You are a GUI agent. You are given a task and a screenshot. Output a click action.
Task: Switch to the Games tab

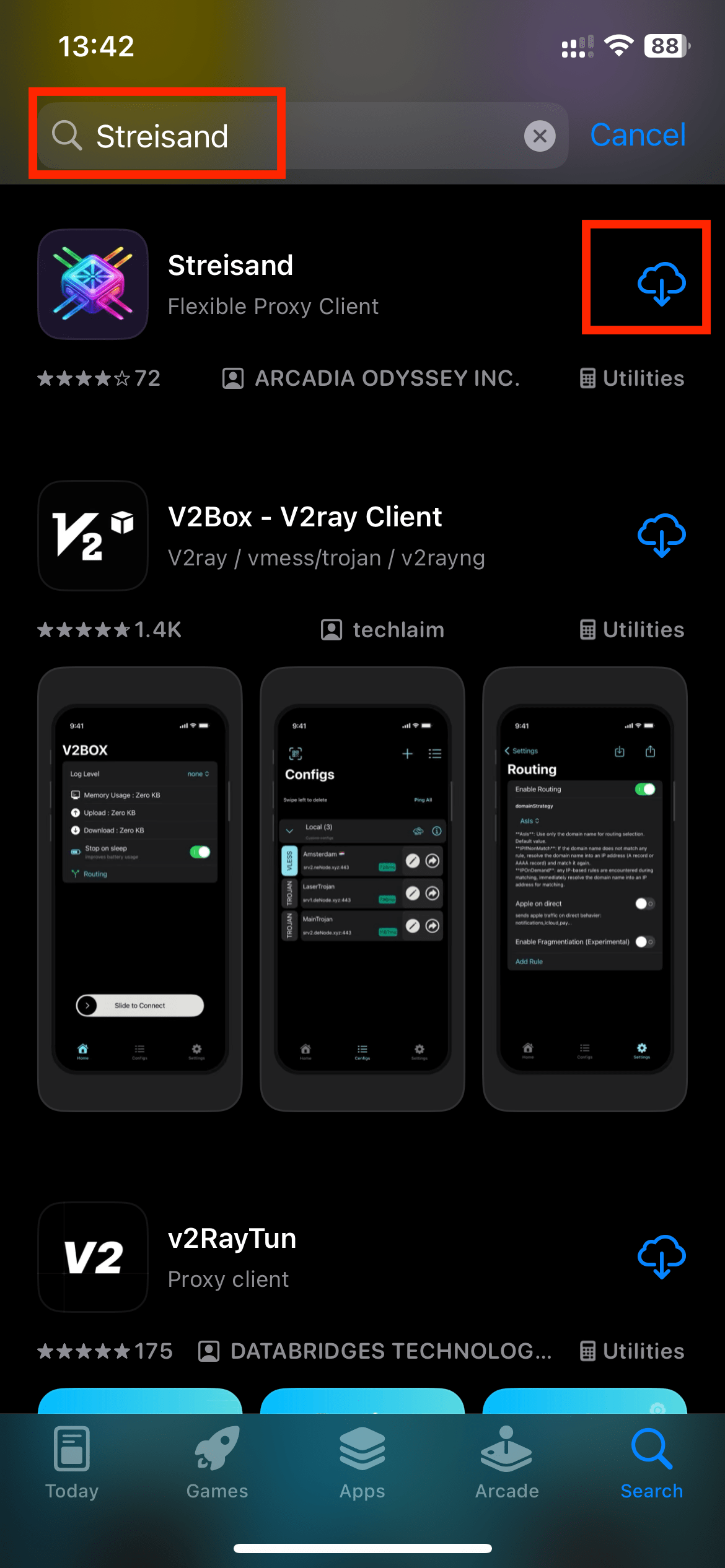coord(217,1463)
